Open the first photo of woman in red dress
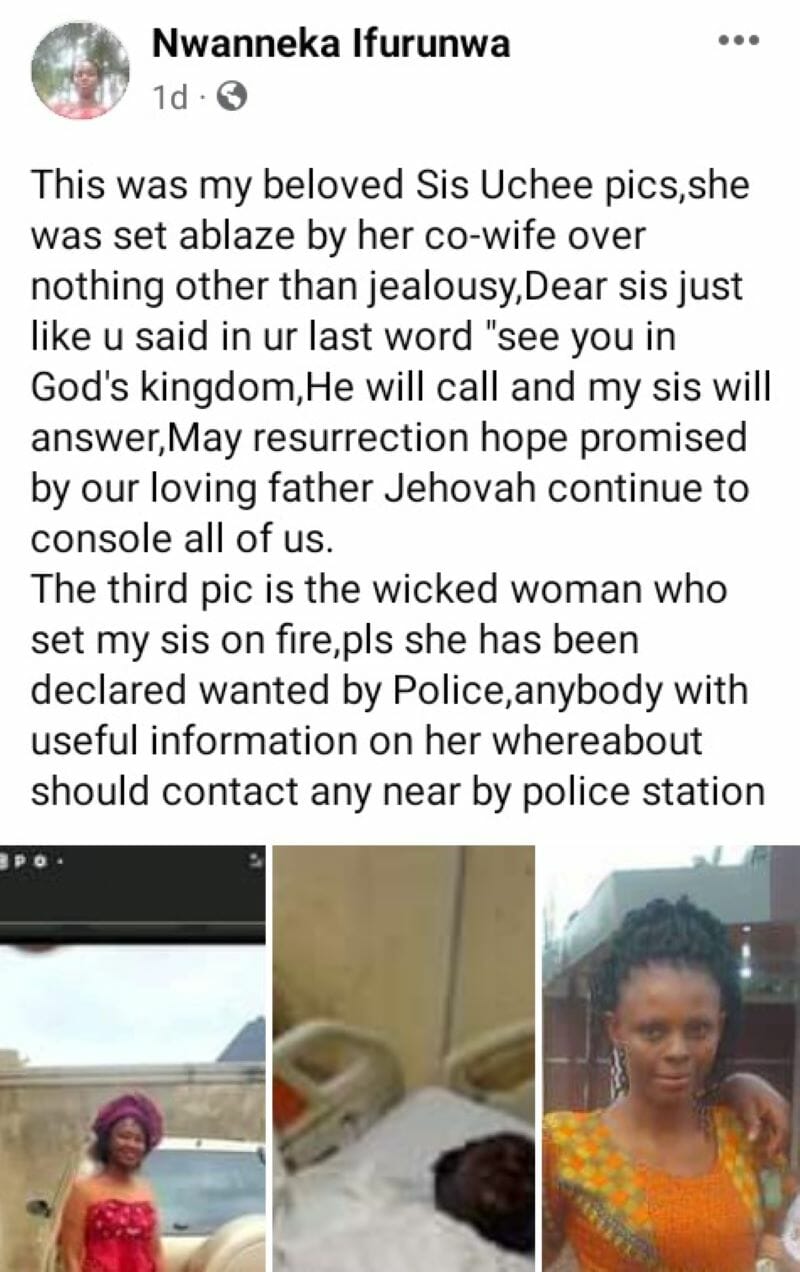 132,1060
